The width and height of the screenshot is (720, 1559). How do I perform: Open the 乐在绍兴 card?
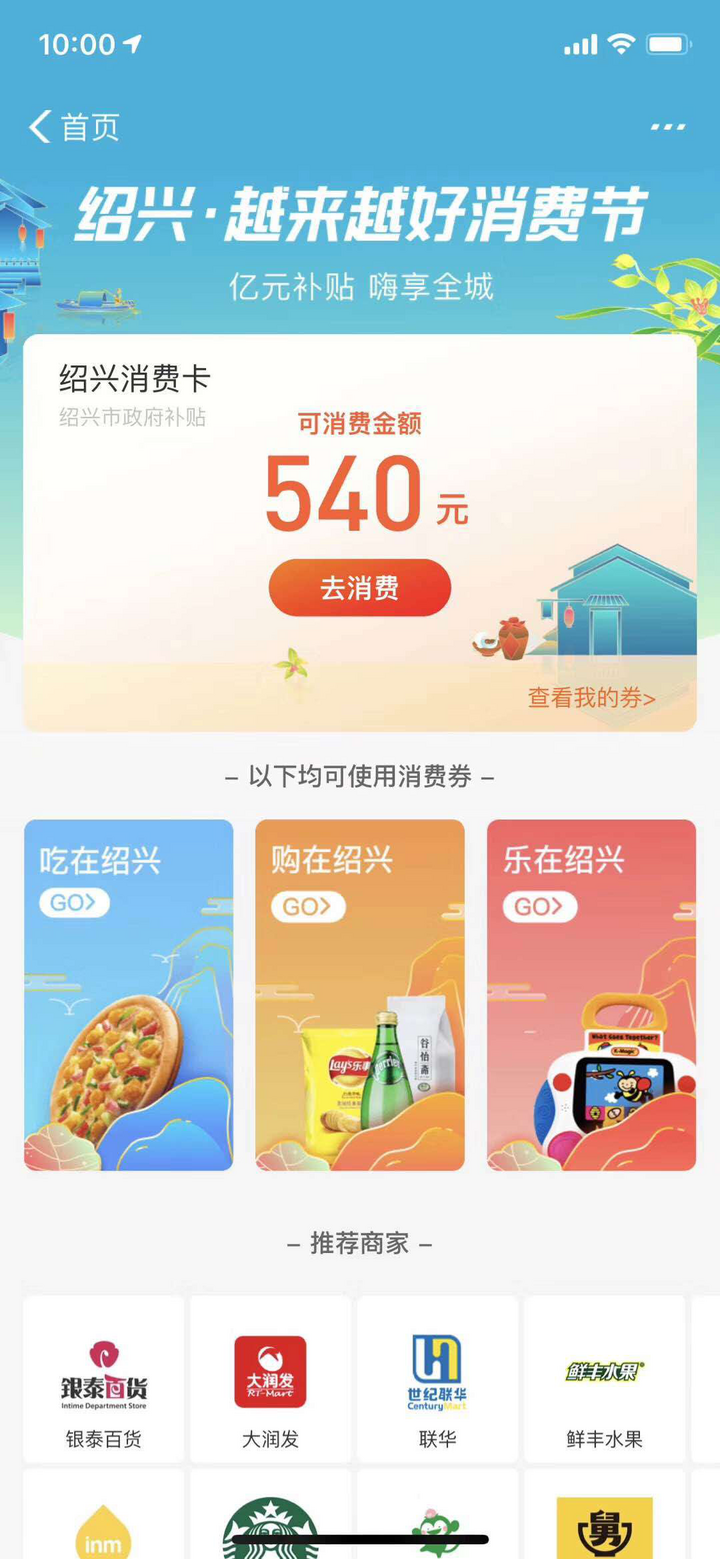click(x=591, y=995)
